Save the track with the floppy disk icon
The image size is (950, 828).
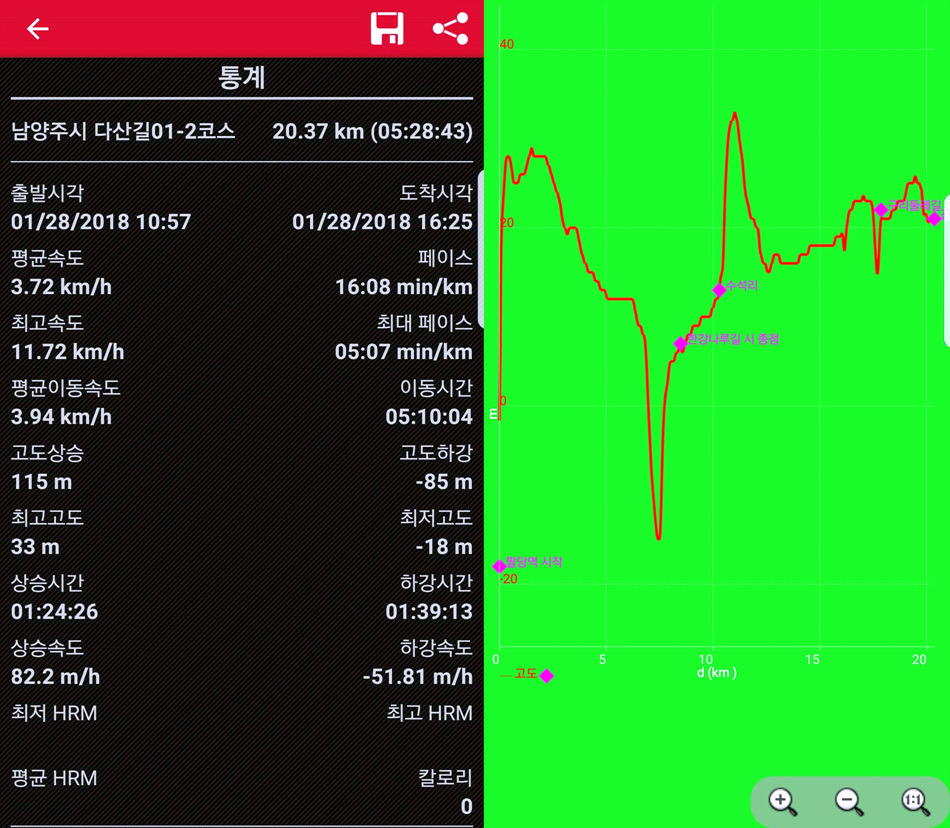click(386, 29)
